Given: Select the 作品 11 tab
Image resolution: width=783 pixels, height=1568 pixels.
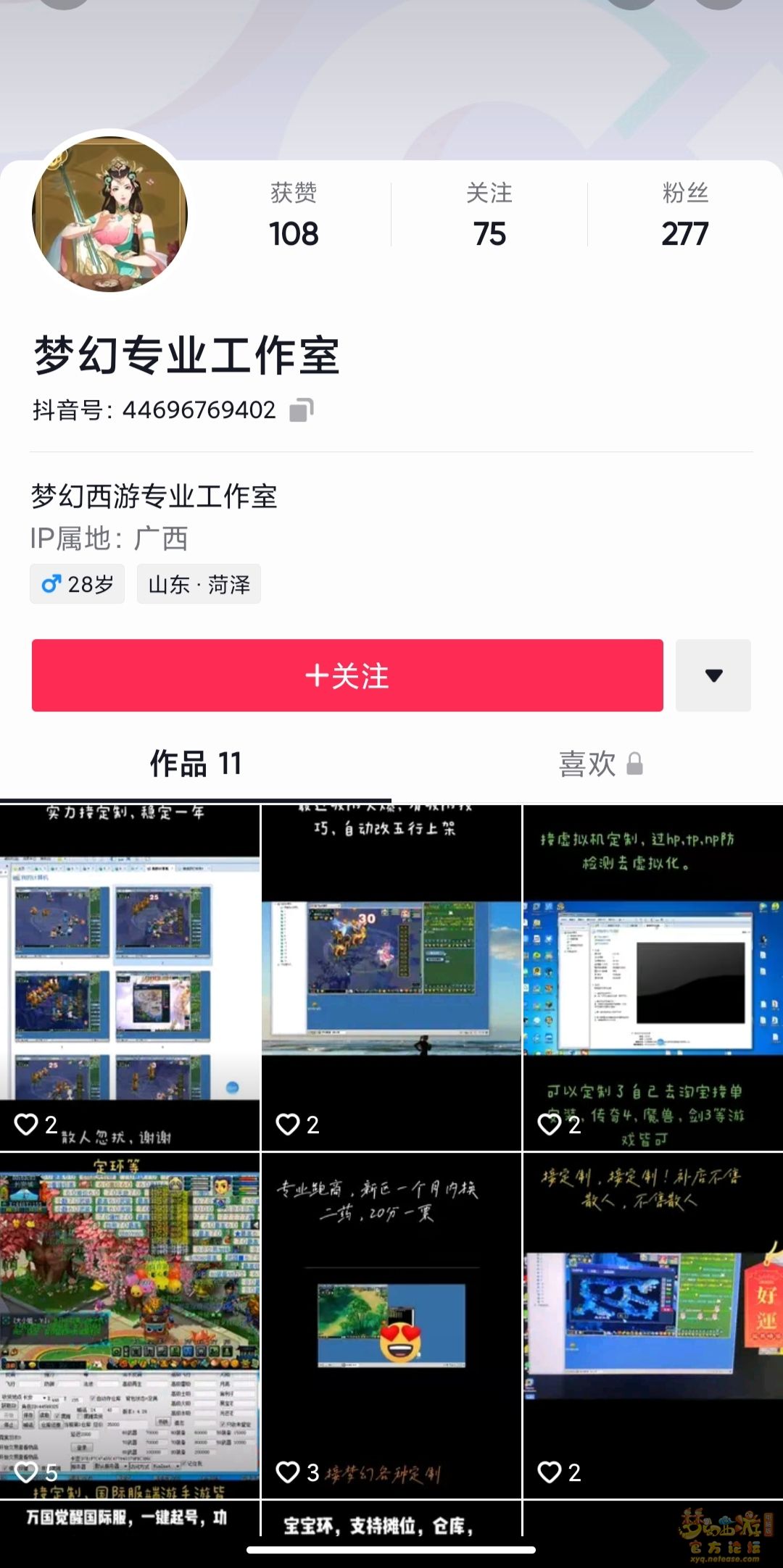Looking at the screenshot, I should (196, 764).
